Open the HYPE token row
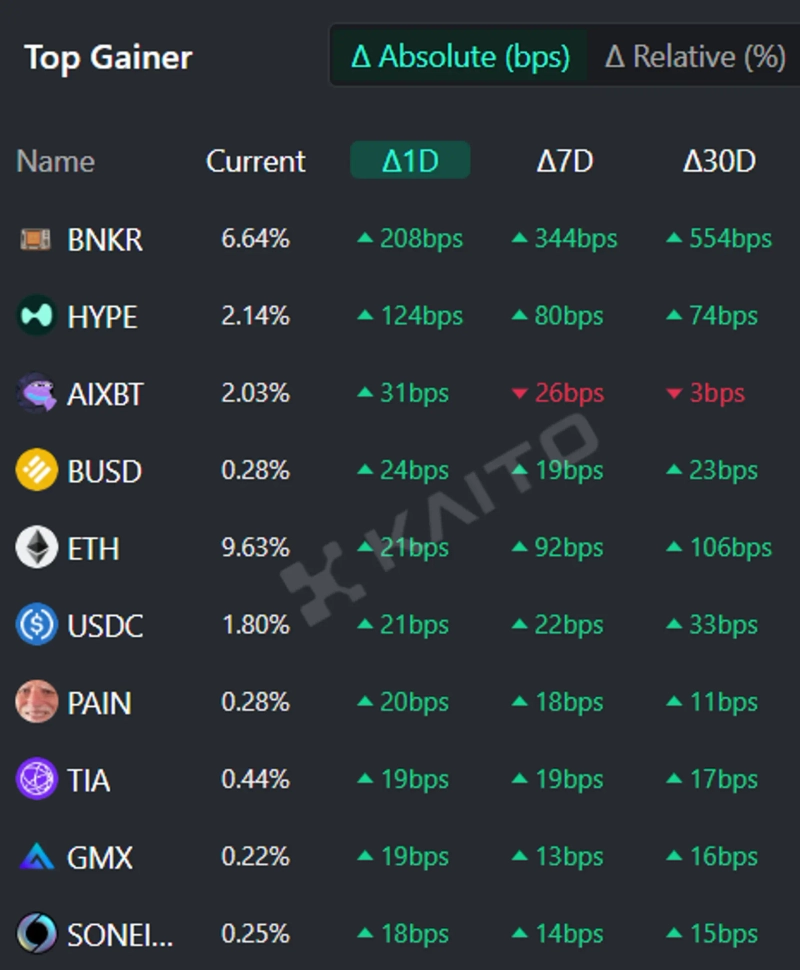 point(102,317)
